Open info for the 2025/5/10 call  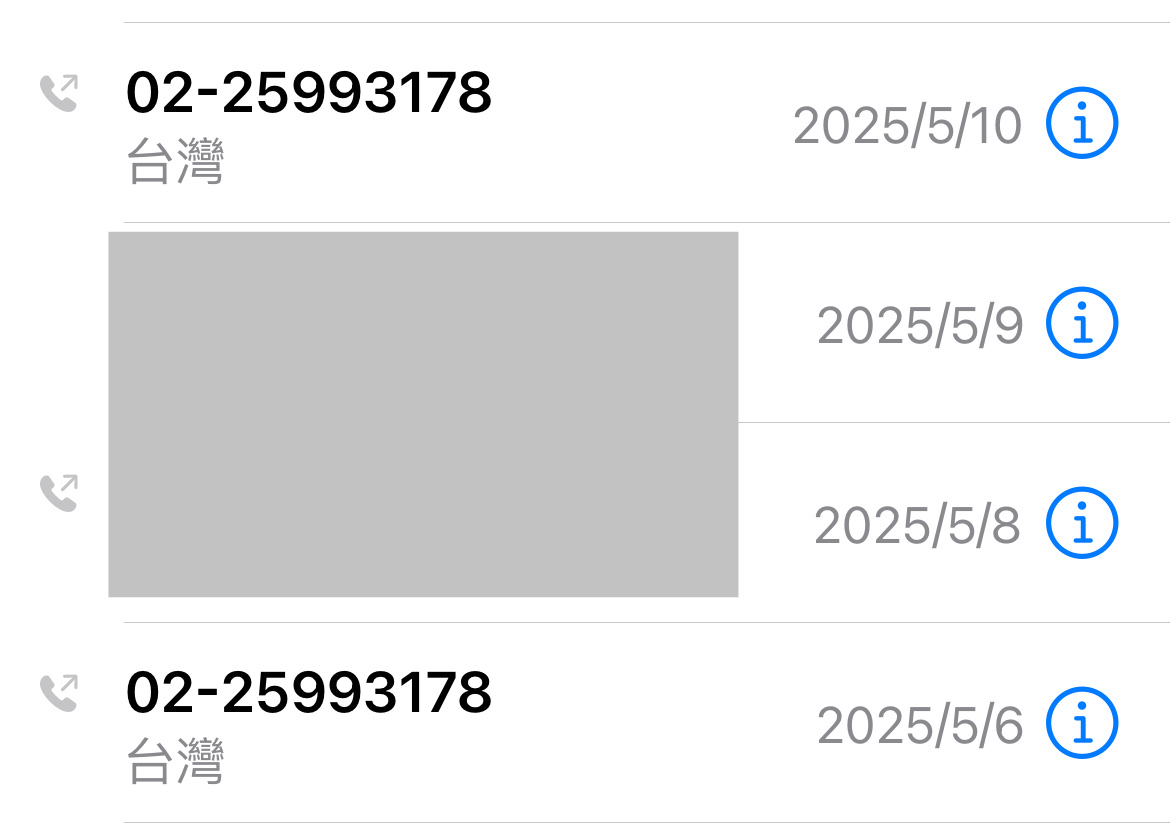coord(1081,123)
